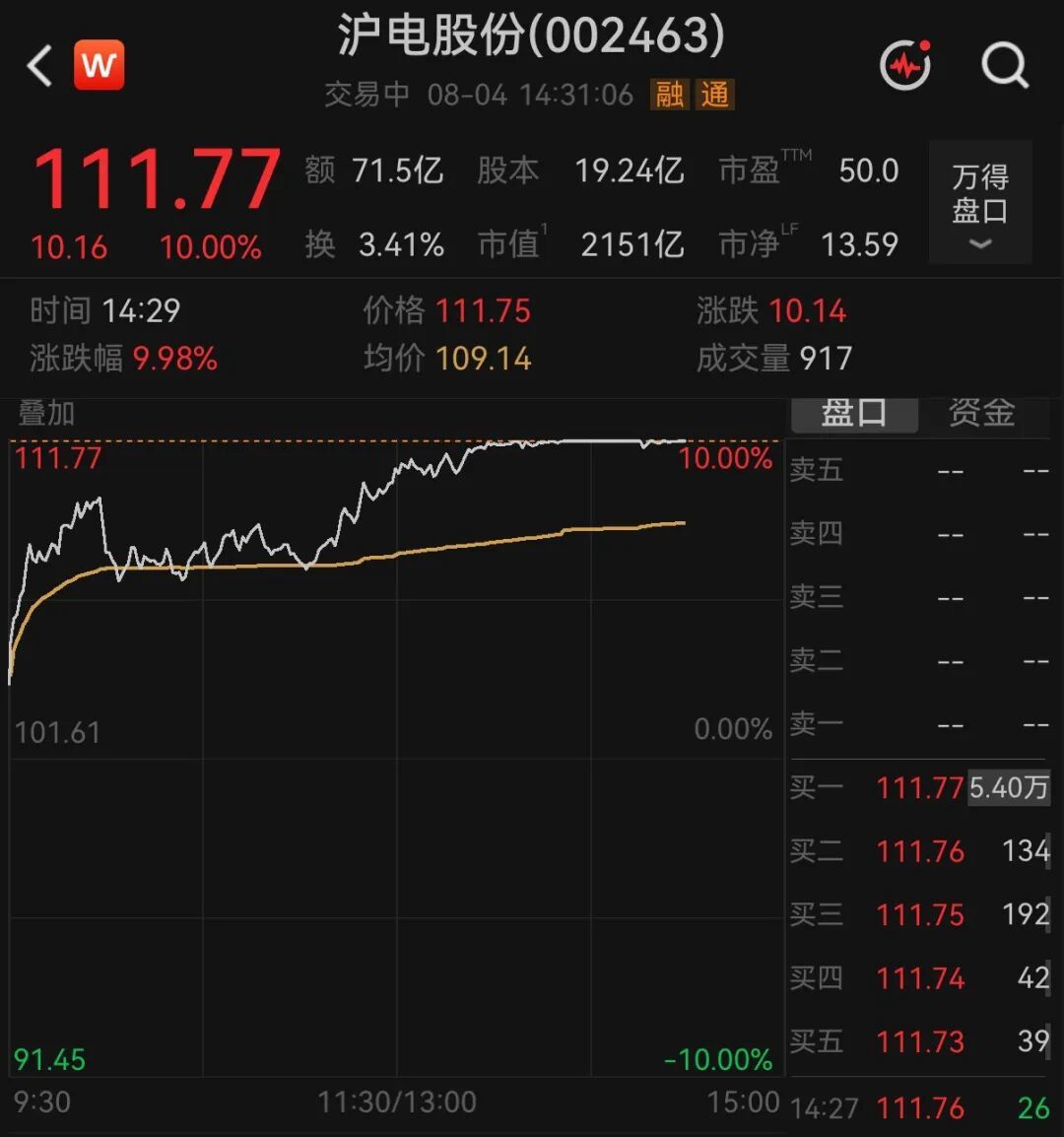Open the pulse alert icon in the header

click(905, 65)
